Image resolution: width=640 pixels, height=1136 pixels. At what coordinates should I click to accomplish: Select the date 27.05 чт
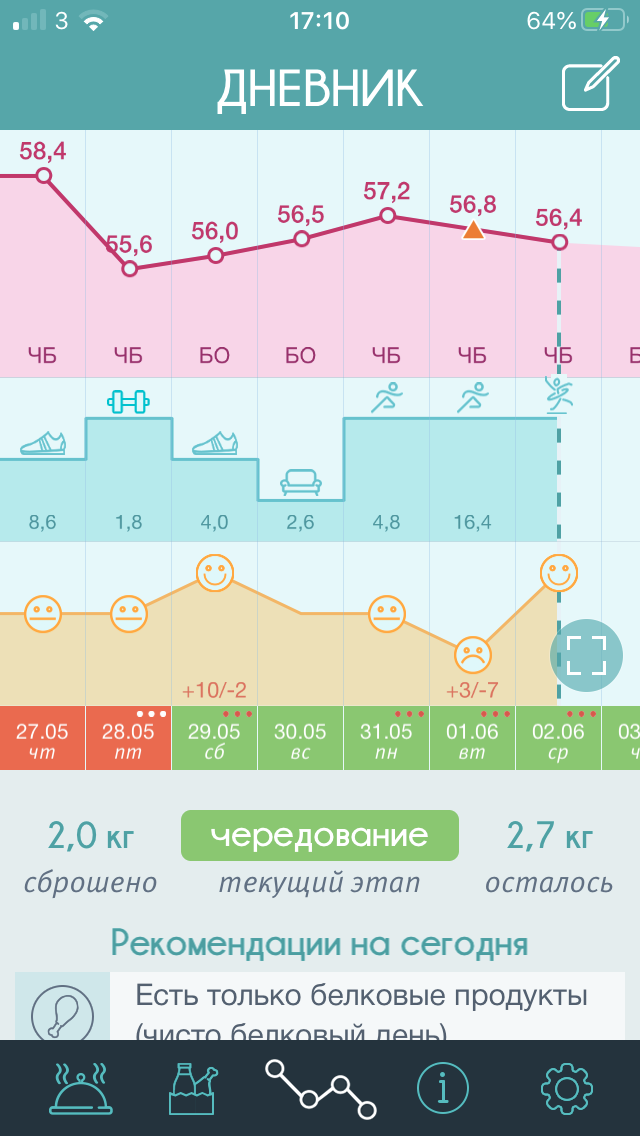pyautogui.click(x=43, y=738)
